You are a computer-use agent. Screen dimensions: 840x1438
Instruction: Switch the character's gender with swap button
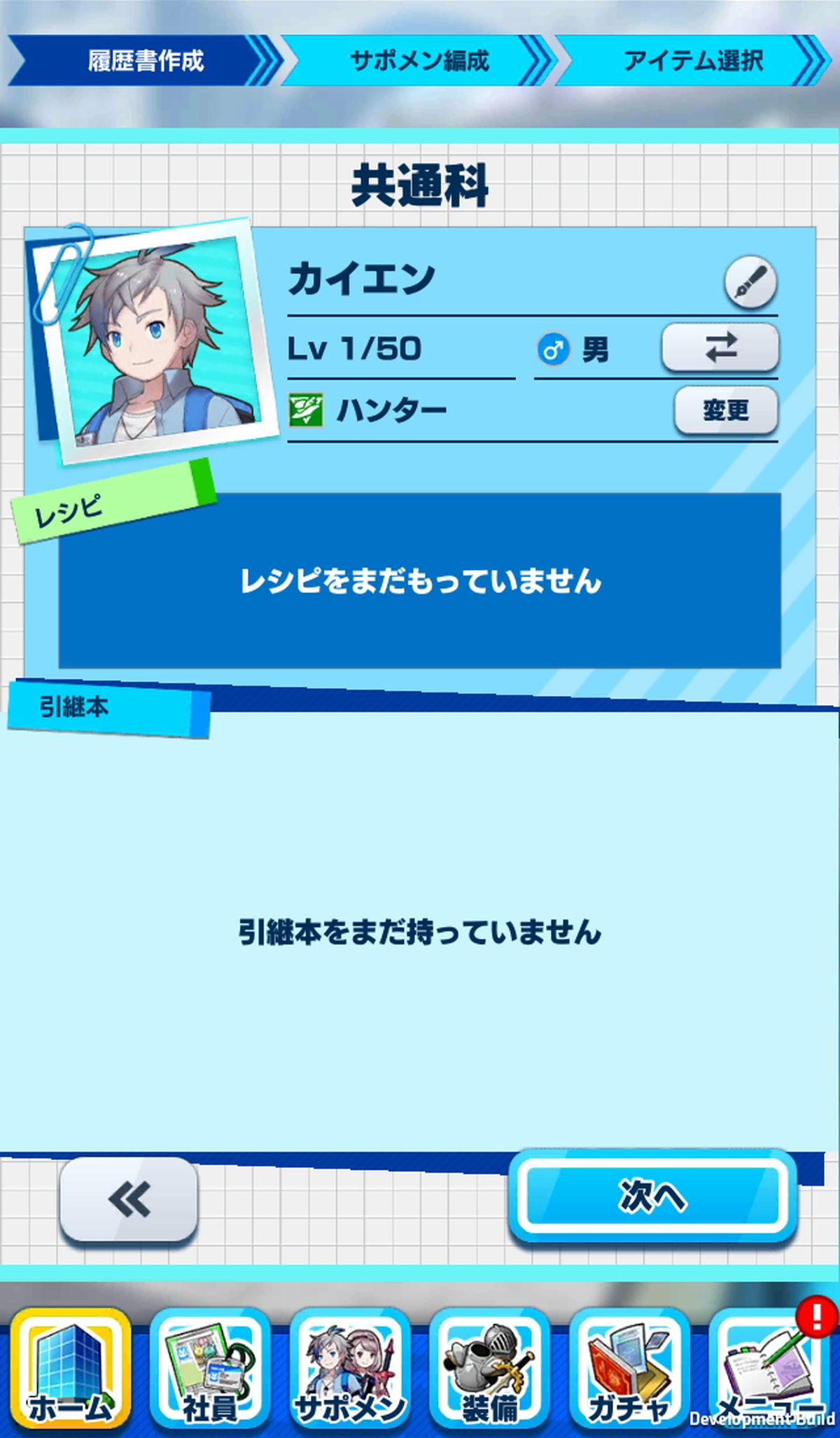[720, 347]
